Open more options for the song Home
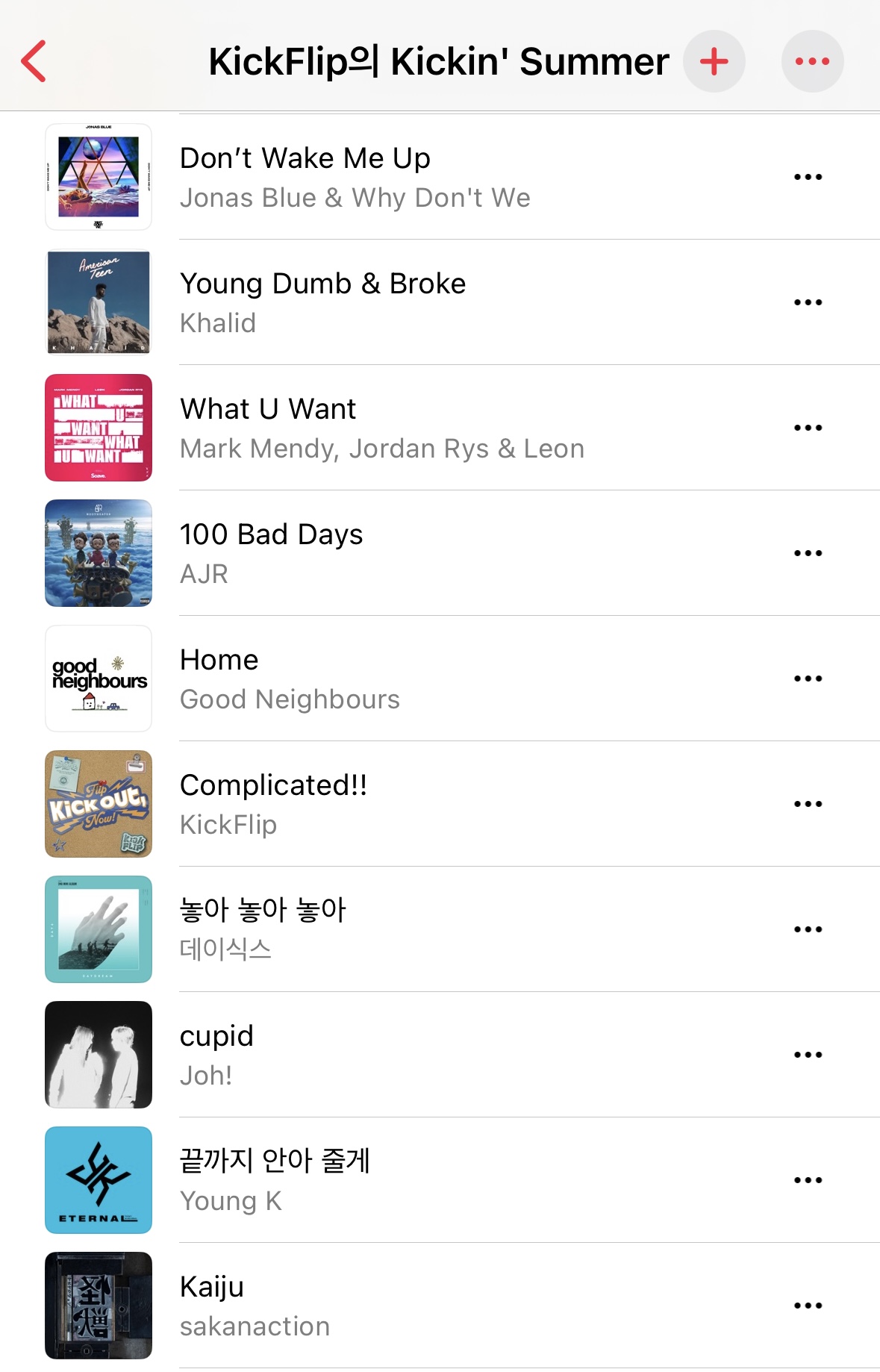Viewport: 880px width, 1372px height. [808, 679]
